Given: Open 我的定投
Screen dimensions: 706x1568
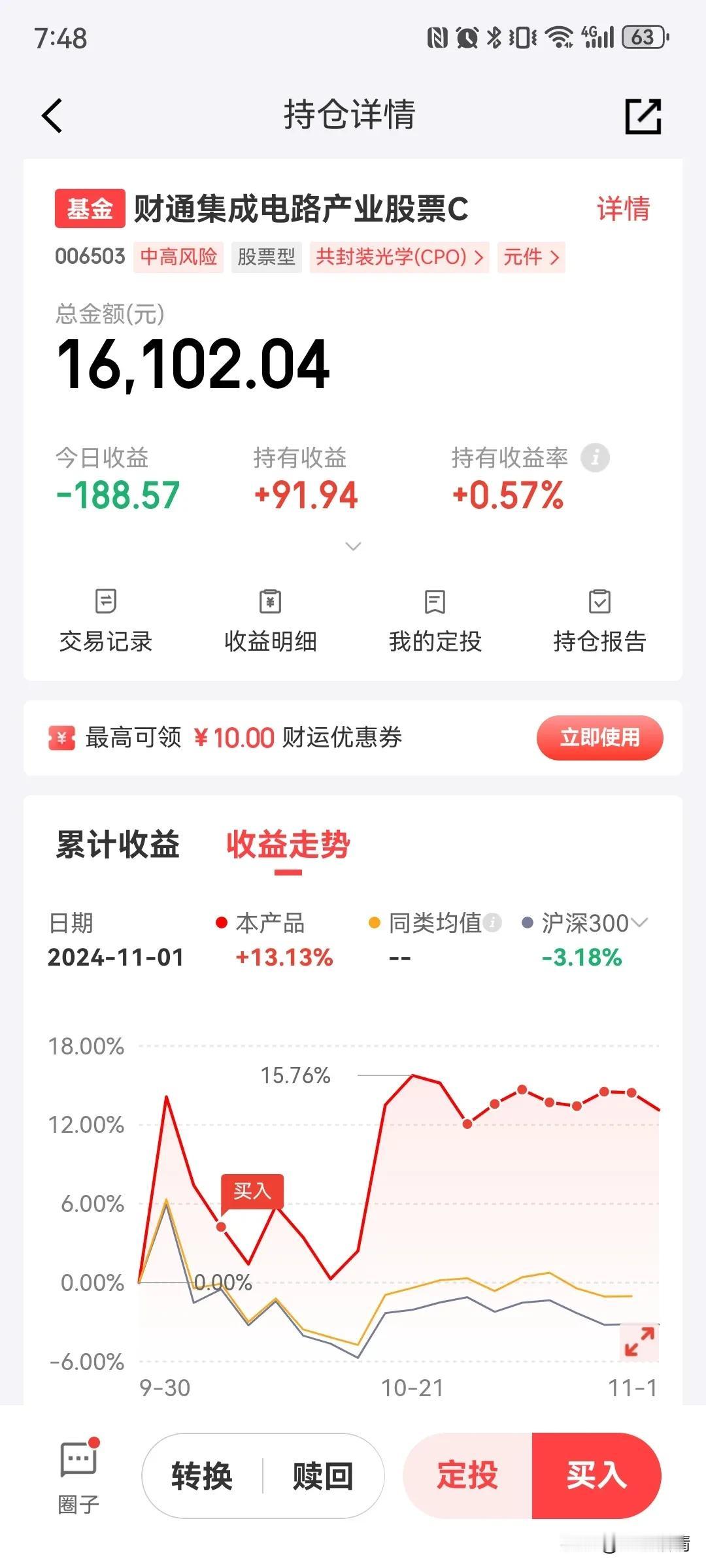Looking at the screenshot, I should coord(435,621).
